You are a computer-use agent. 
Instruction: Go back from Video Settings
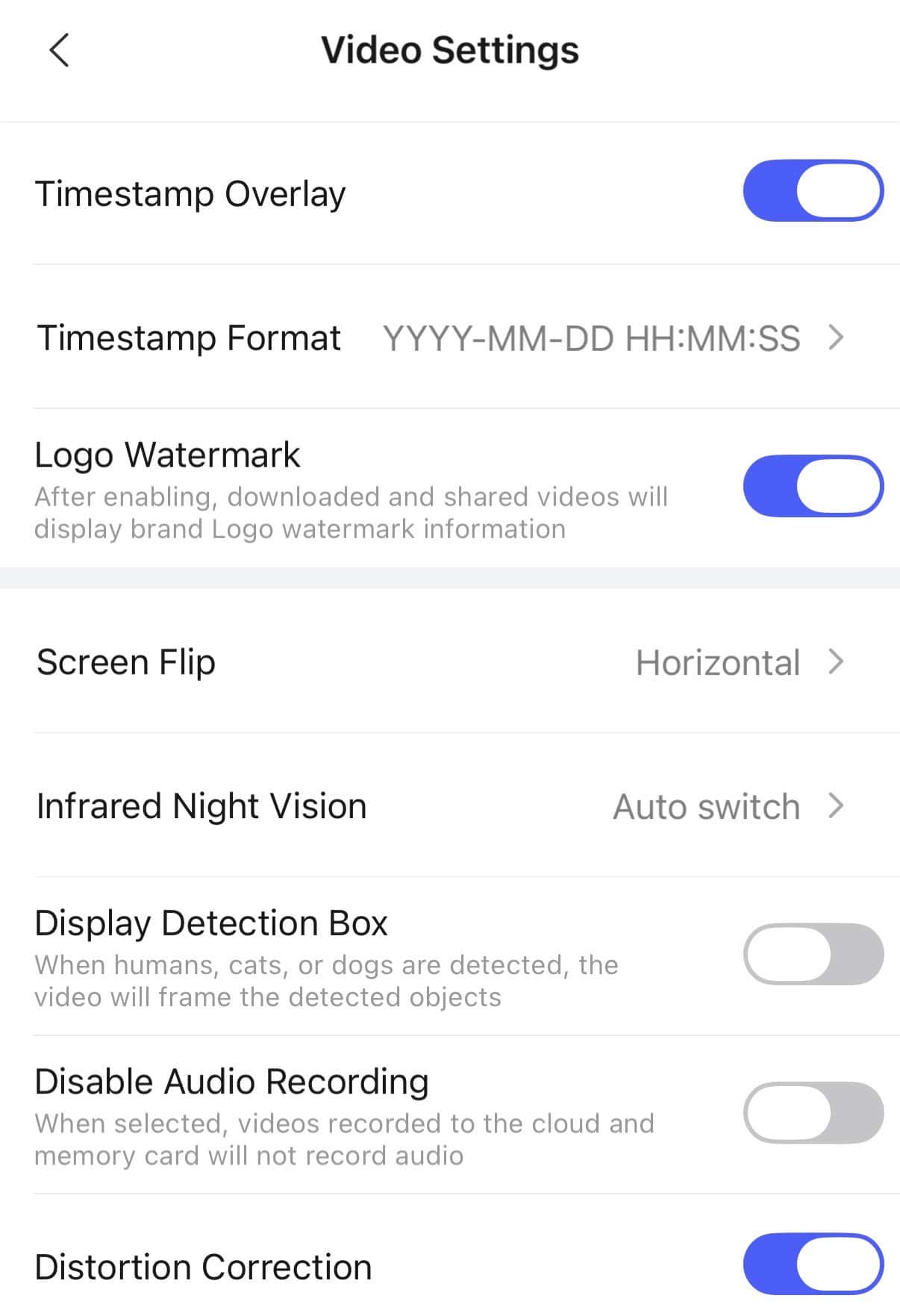tap(59, 51)
